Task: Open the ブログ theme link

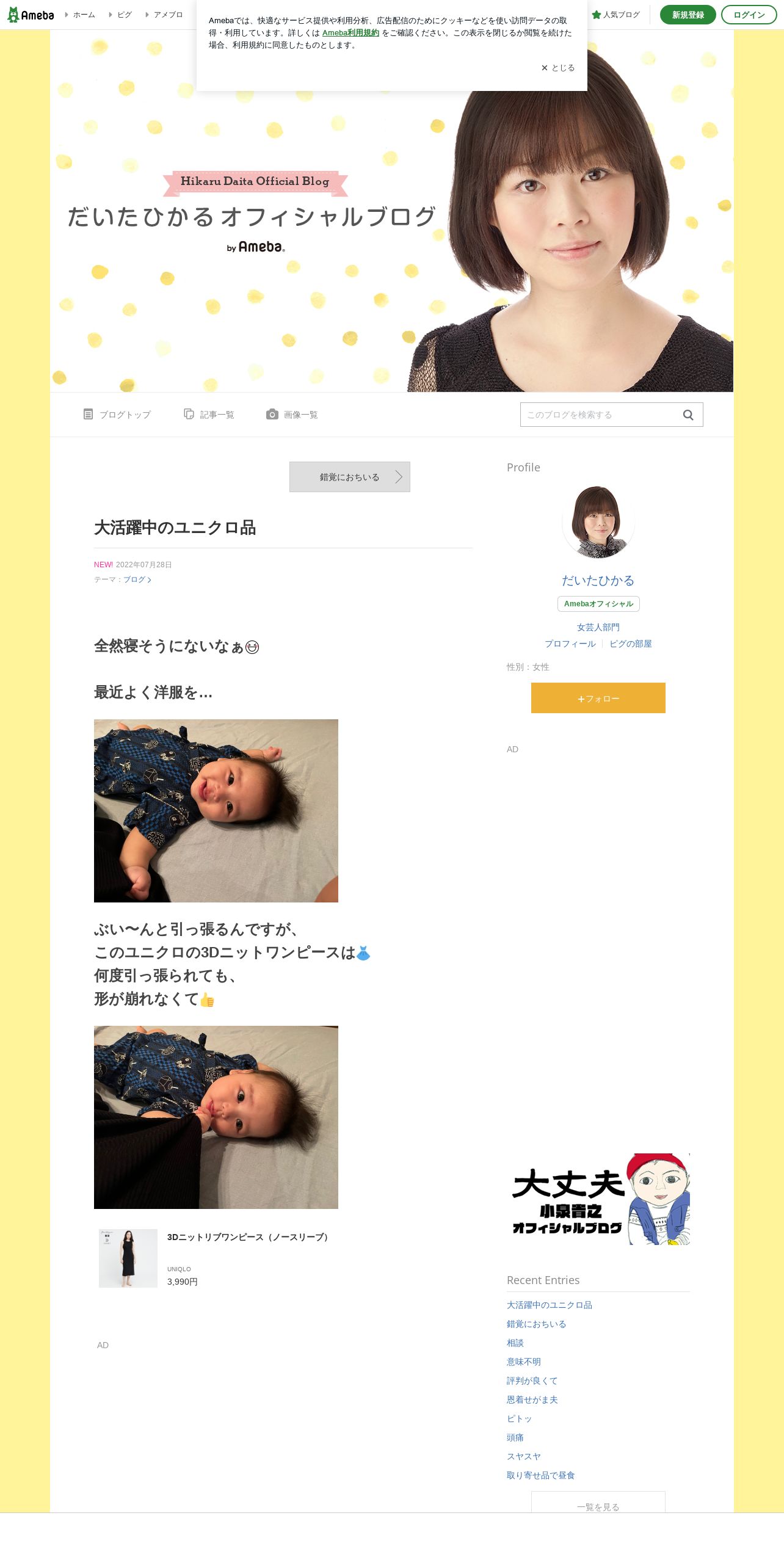Action: (137, 579)
